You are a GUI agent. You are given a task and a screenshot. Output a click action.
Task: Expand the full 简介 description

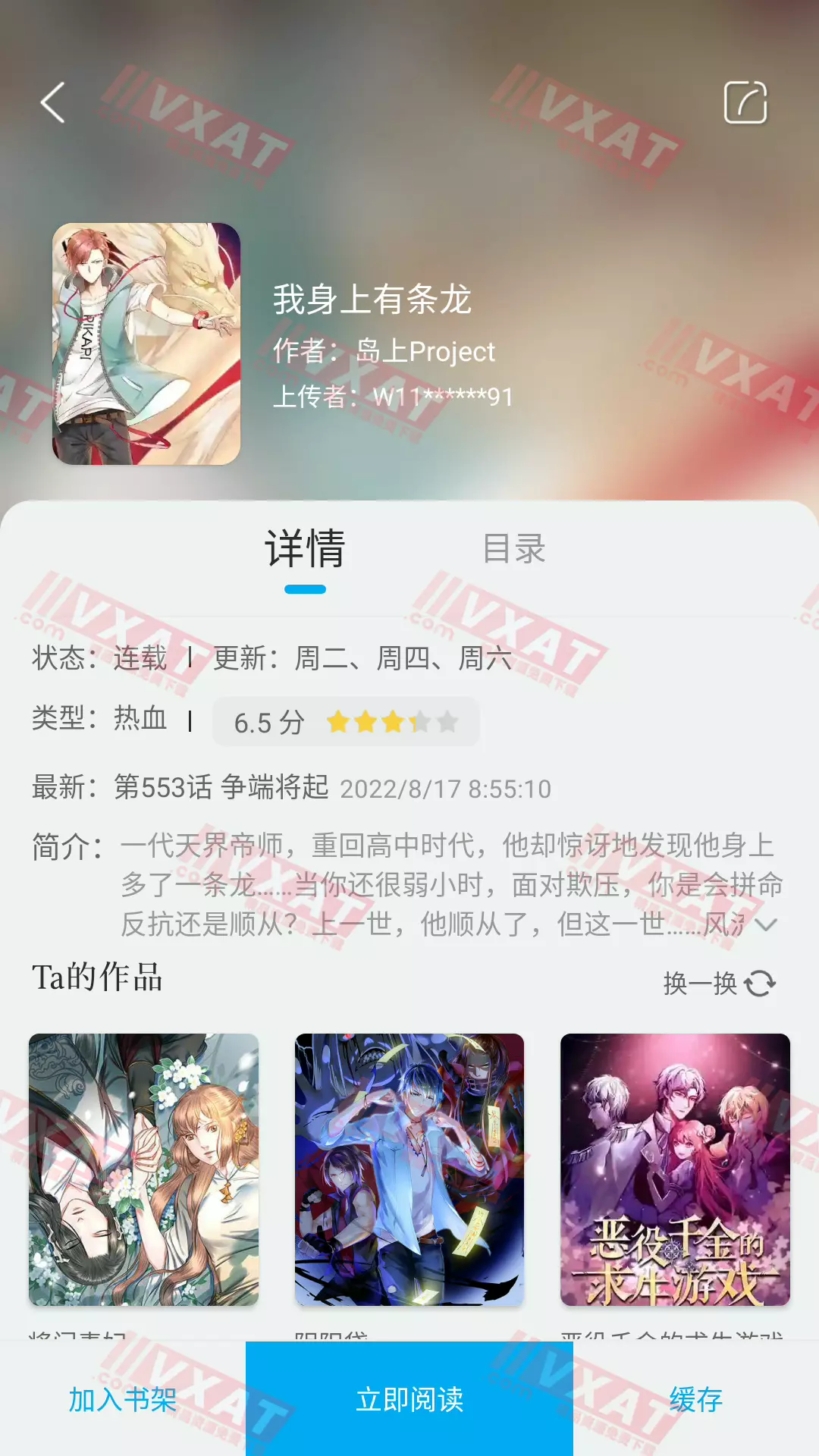tap(767, 924)
